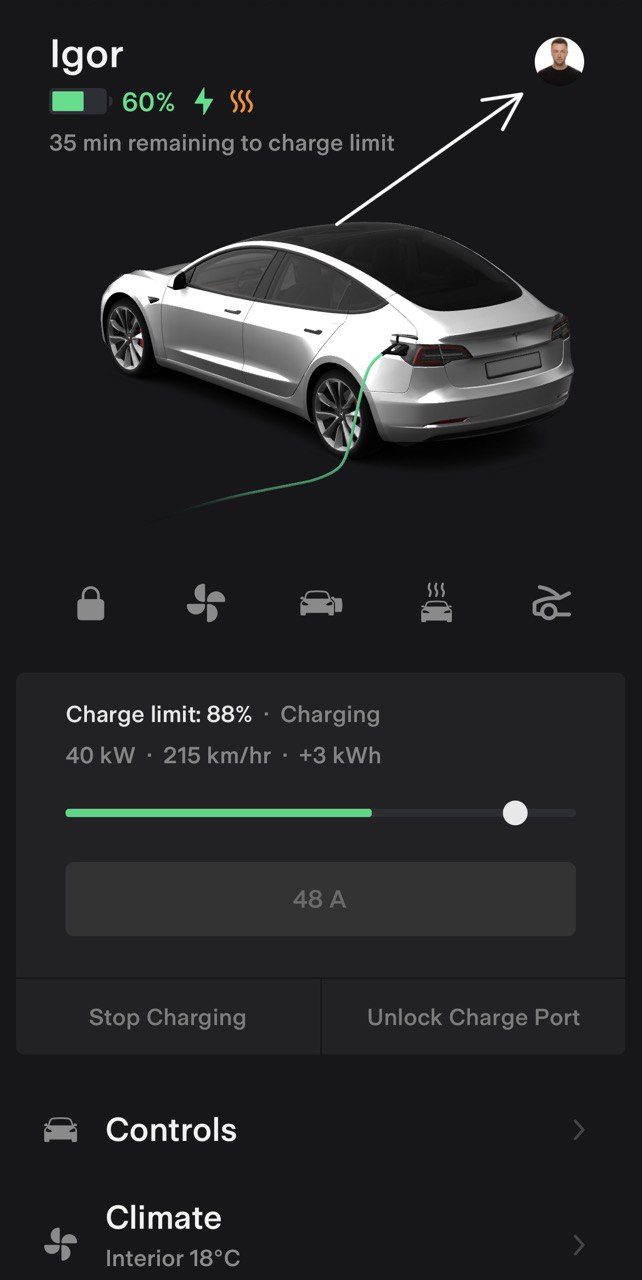Turn on the climate fan
642x1280 pixels.
(x=206, y=604)
